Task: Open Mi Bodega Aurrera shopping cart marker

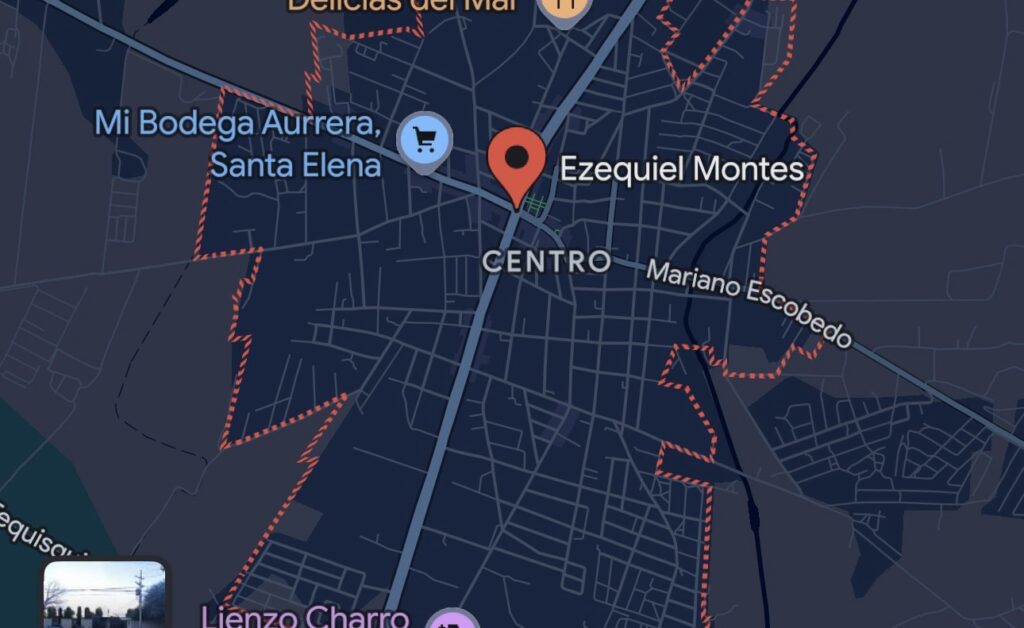Action: coord(424,142)
